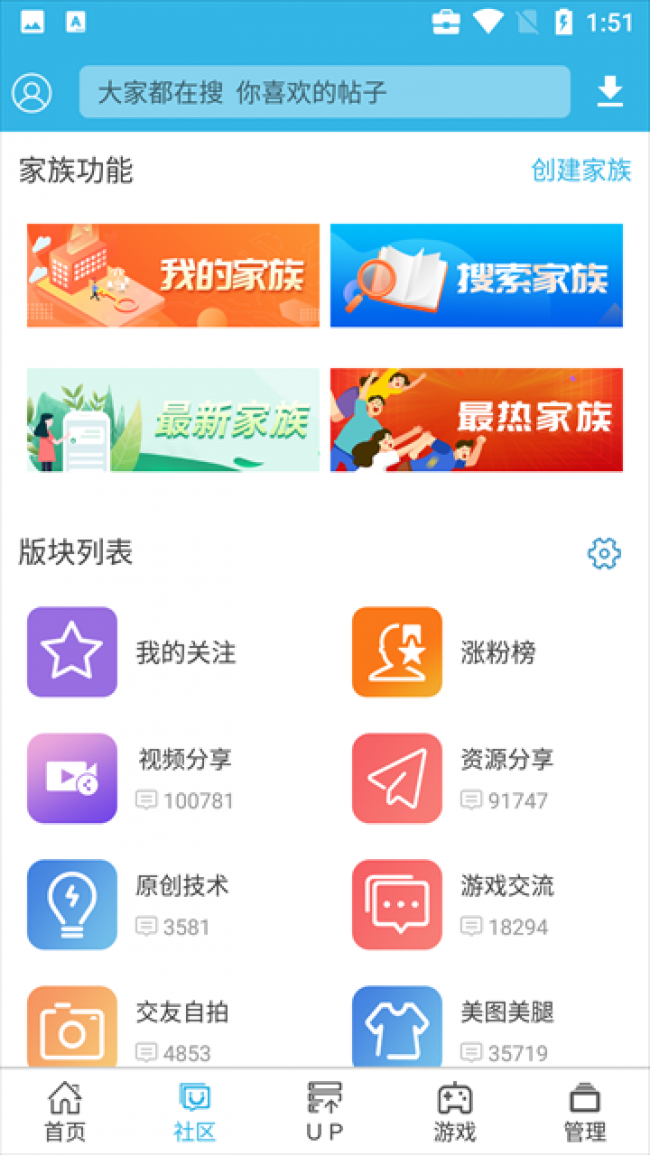Image resolution: width=650 pixels, height=1155 pixels.
Task: Switch to the 管理 tab
Action: (x=585, y=1111)
